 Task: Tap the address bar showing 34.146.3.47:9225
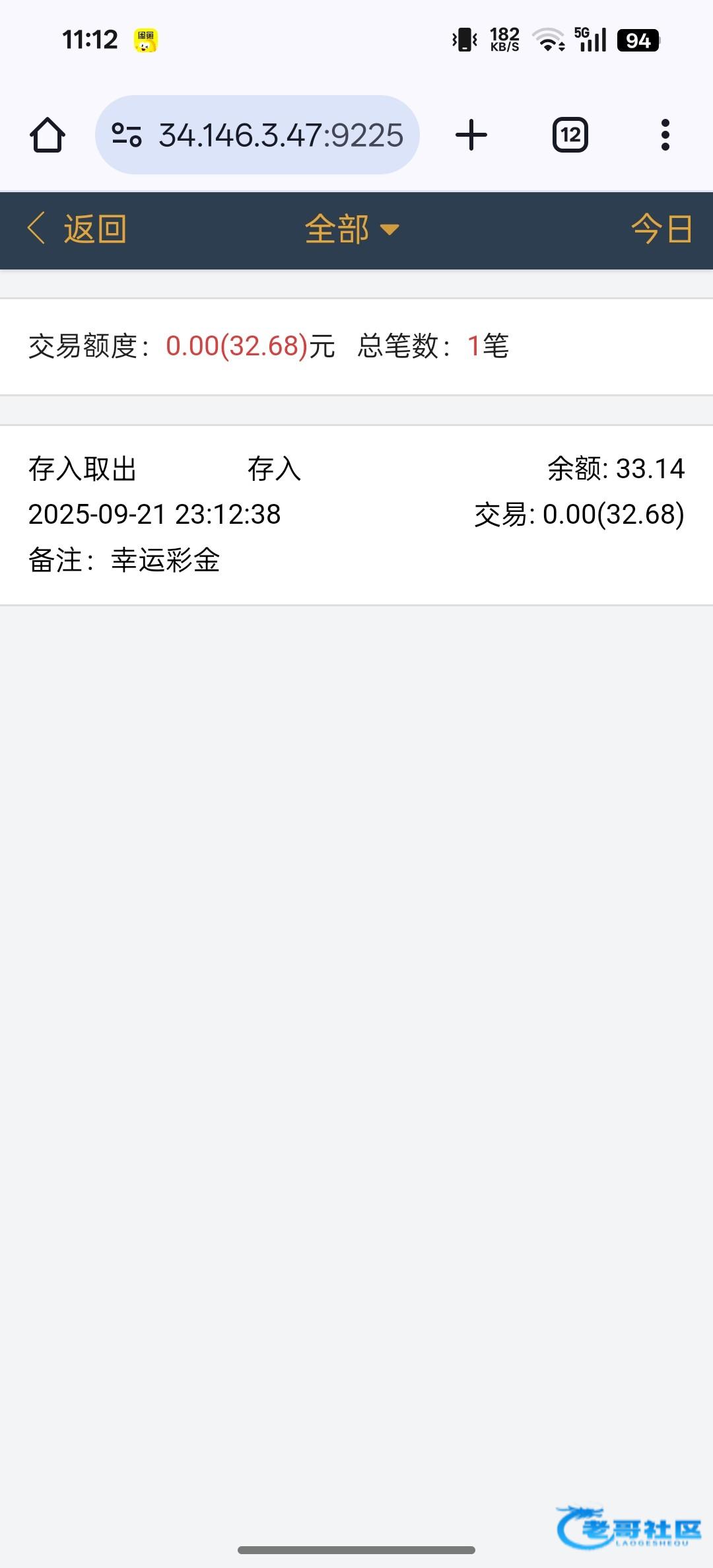(257, 135)
